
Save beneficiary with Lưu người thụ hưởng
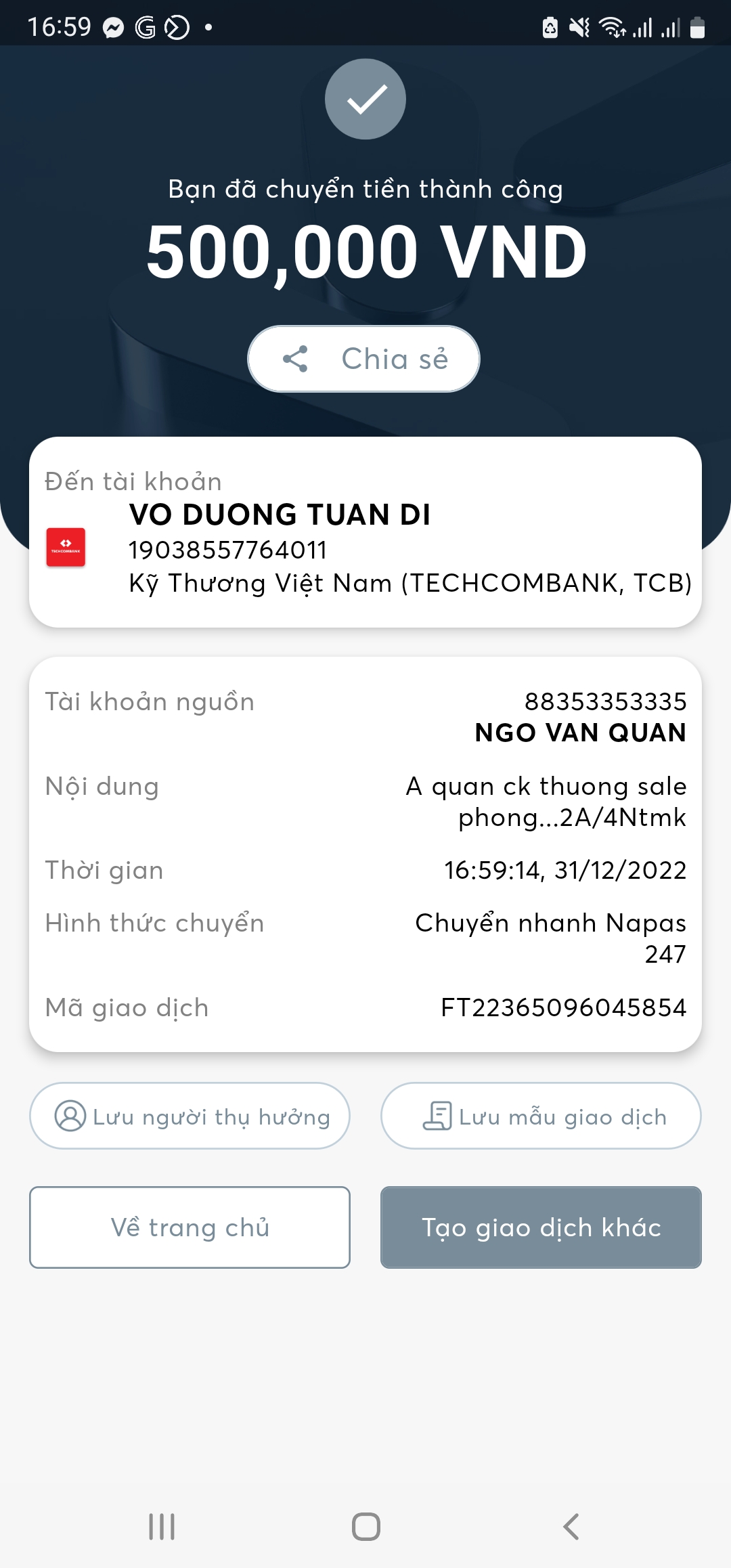(190, 1116)
